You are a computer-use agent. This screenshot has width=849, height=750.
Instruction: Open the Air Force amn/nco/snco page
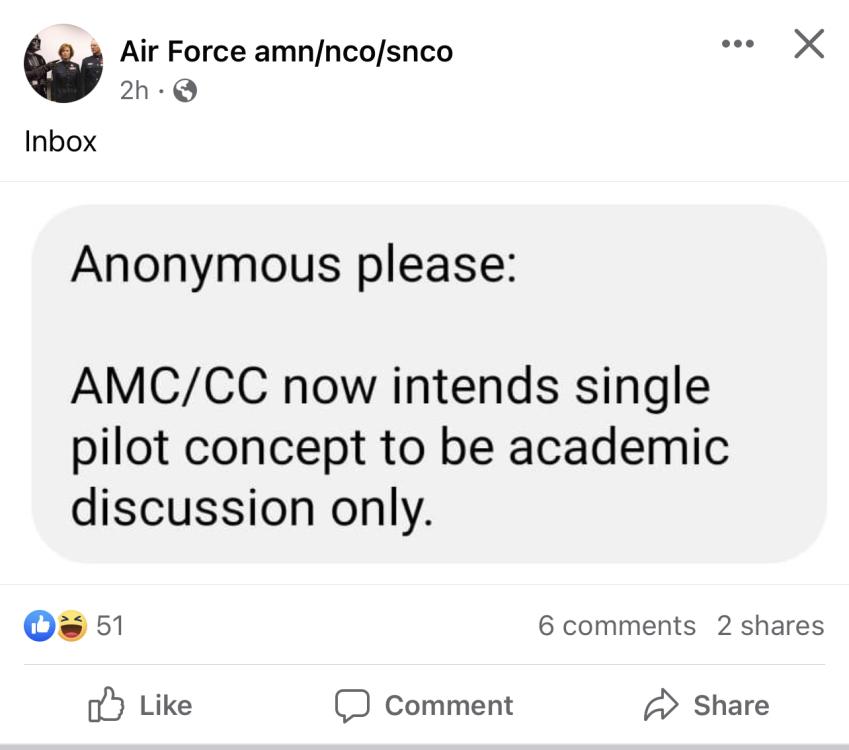pos(286,51)
